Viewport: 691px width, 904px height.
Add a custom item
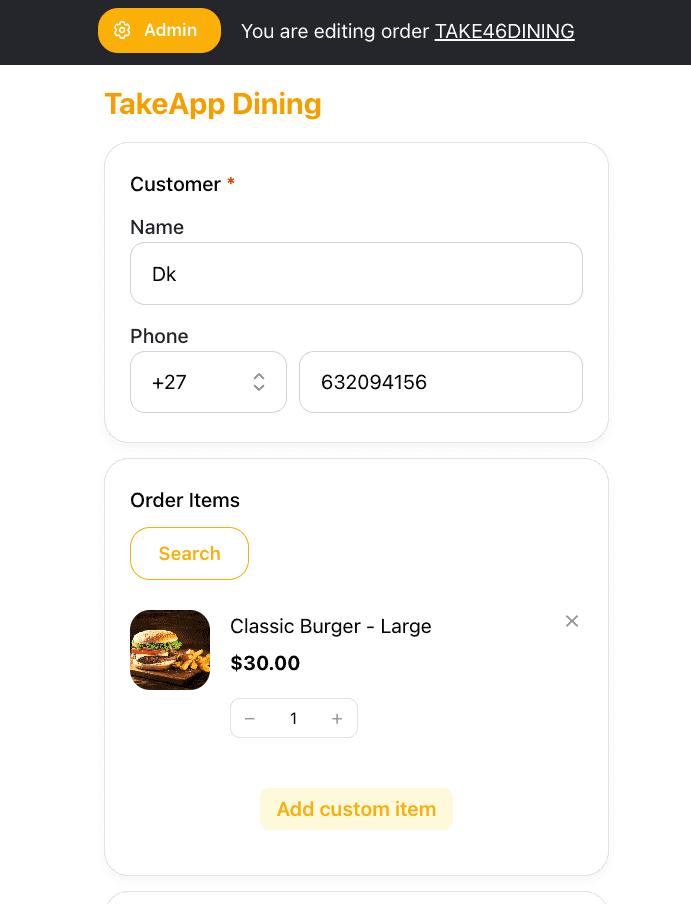(x=356, y=809)
